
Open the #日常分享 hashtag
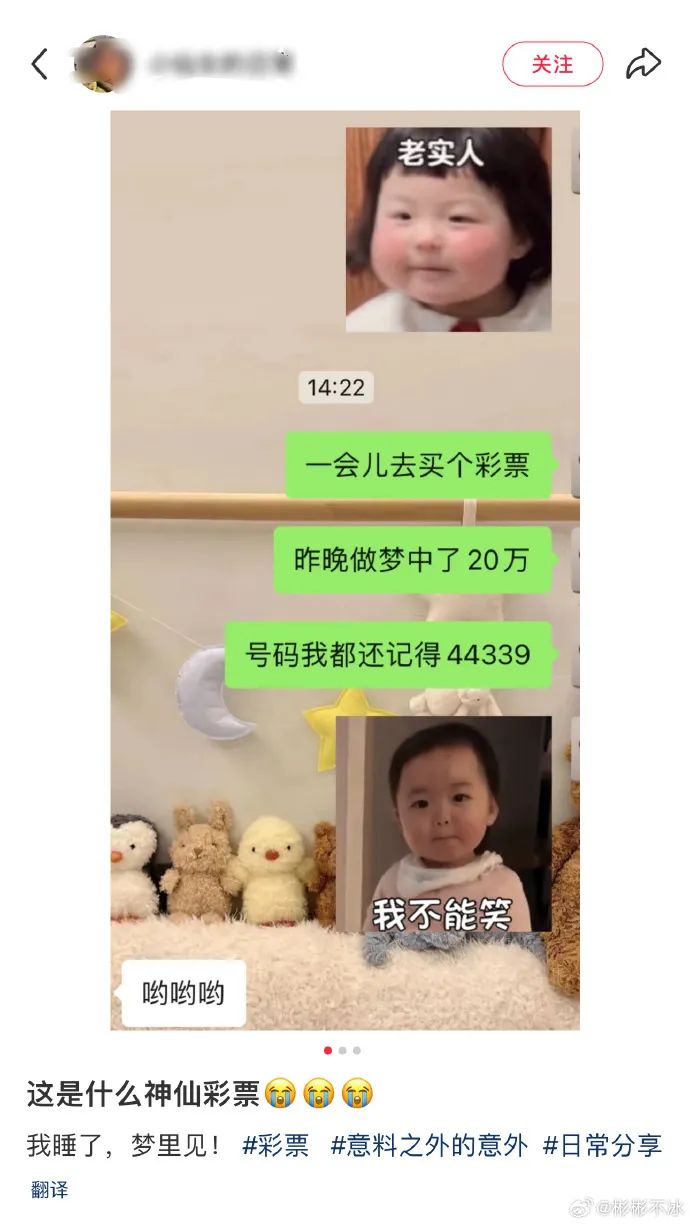(x=602, y=1145)
